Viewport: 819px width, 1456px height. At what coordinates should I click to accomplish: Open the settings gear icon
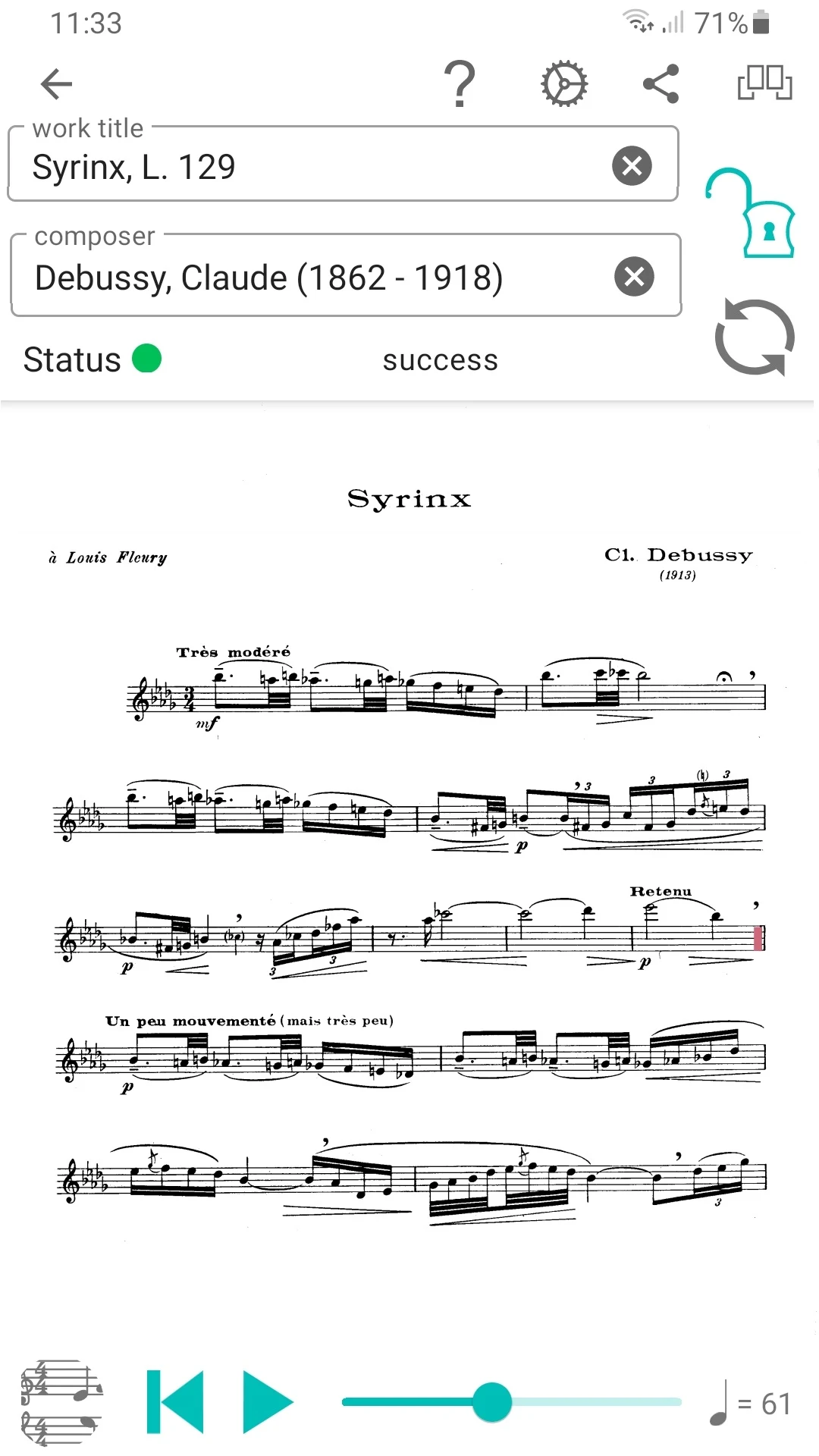[563, 83]
